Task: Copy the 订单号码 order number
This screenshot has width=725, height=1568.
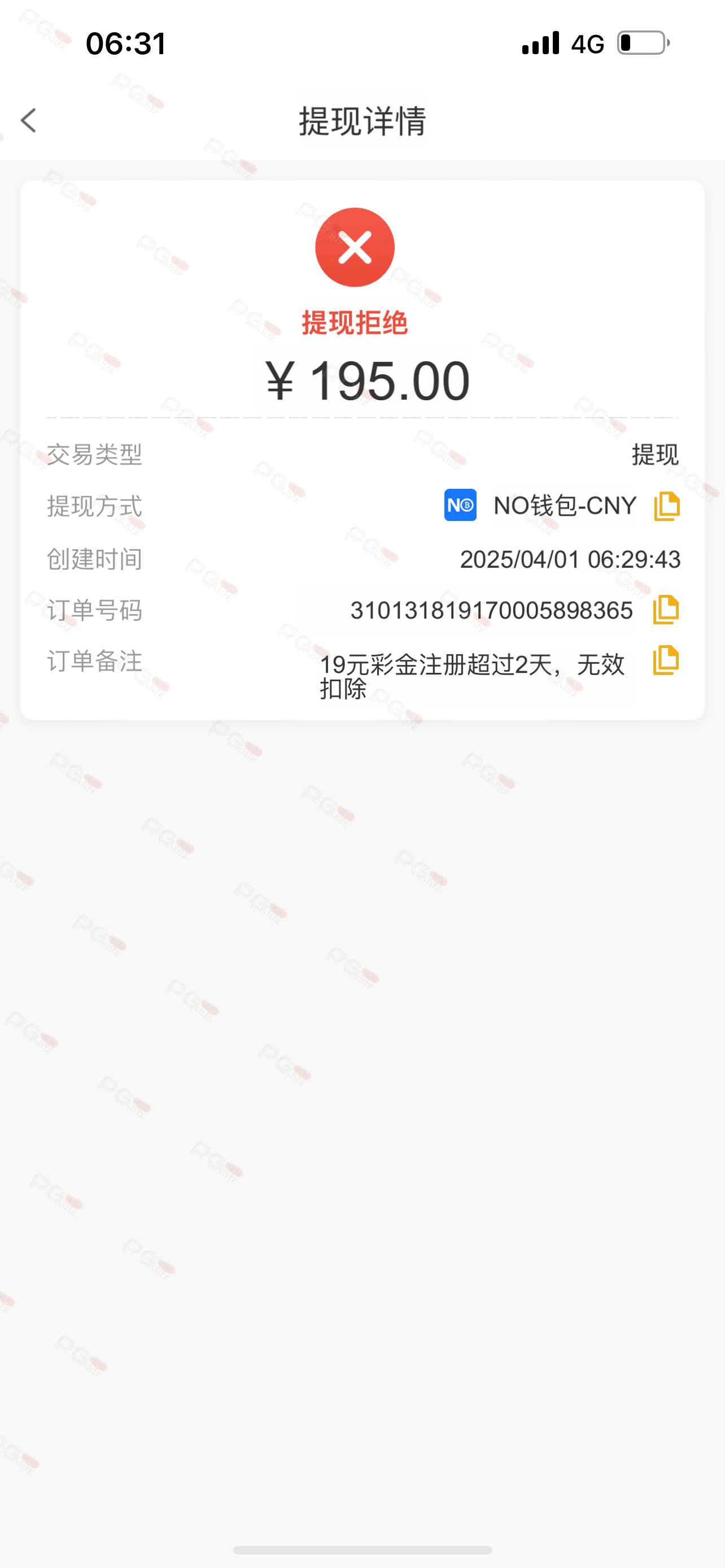Action: pos(665,610)
